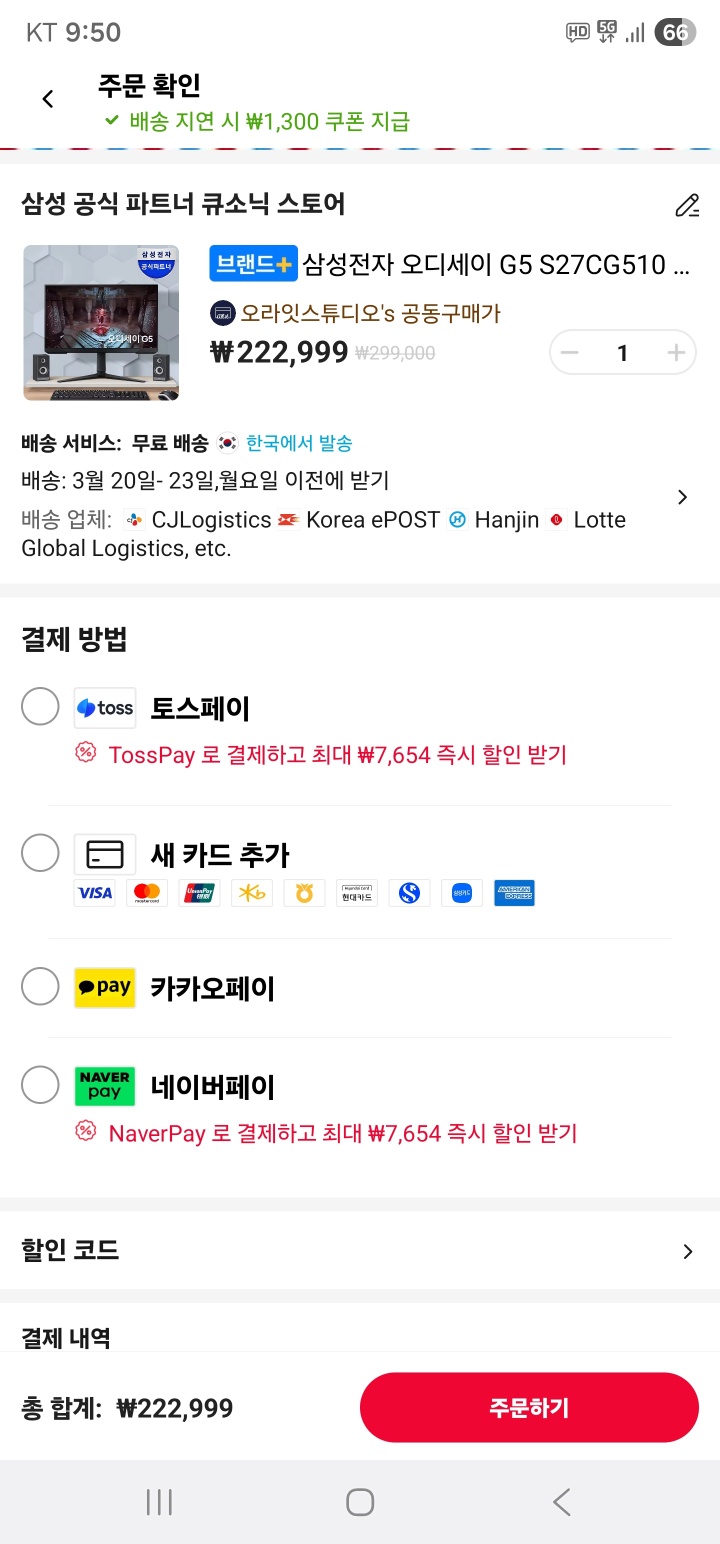Screen dimensions: 720x1544
Task: Increase product quantity with plus button
Action: pyautogui.click(x=676, y=353)
